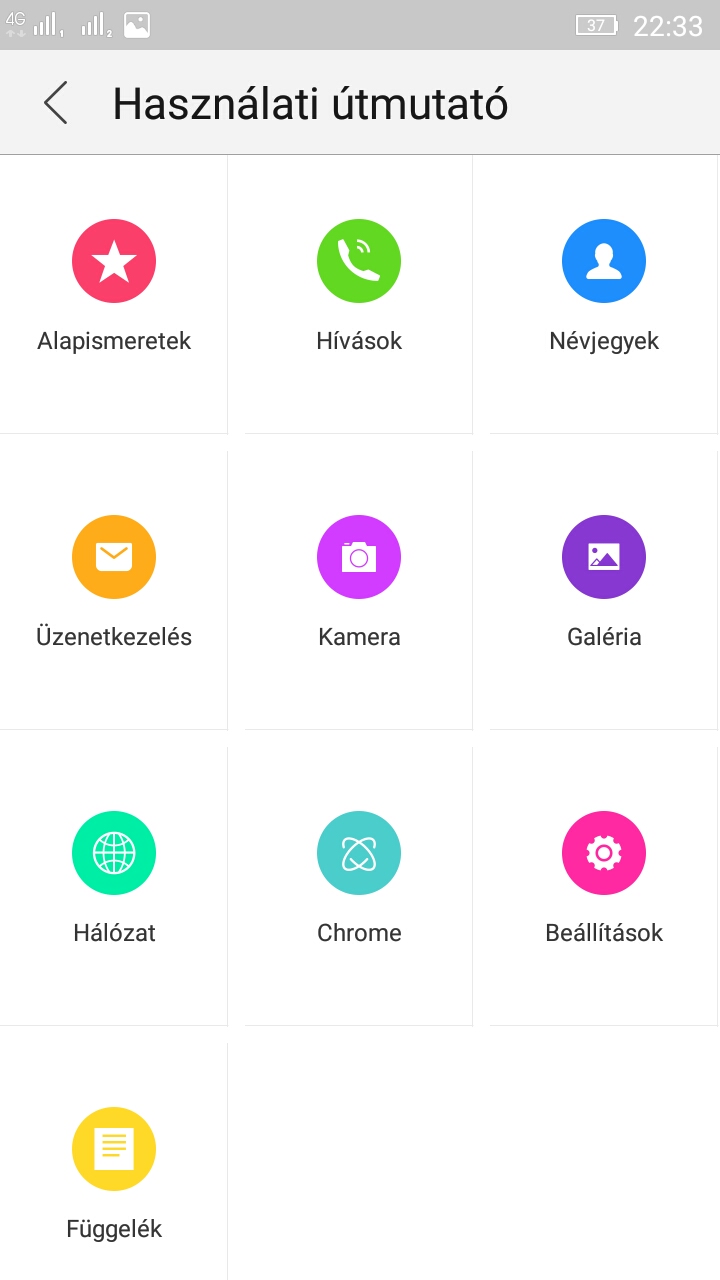Viewport: 720px width, 1280px height.
Task: Open the Galéria guide tile
Action: (604, 590)
